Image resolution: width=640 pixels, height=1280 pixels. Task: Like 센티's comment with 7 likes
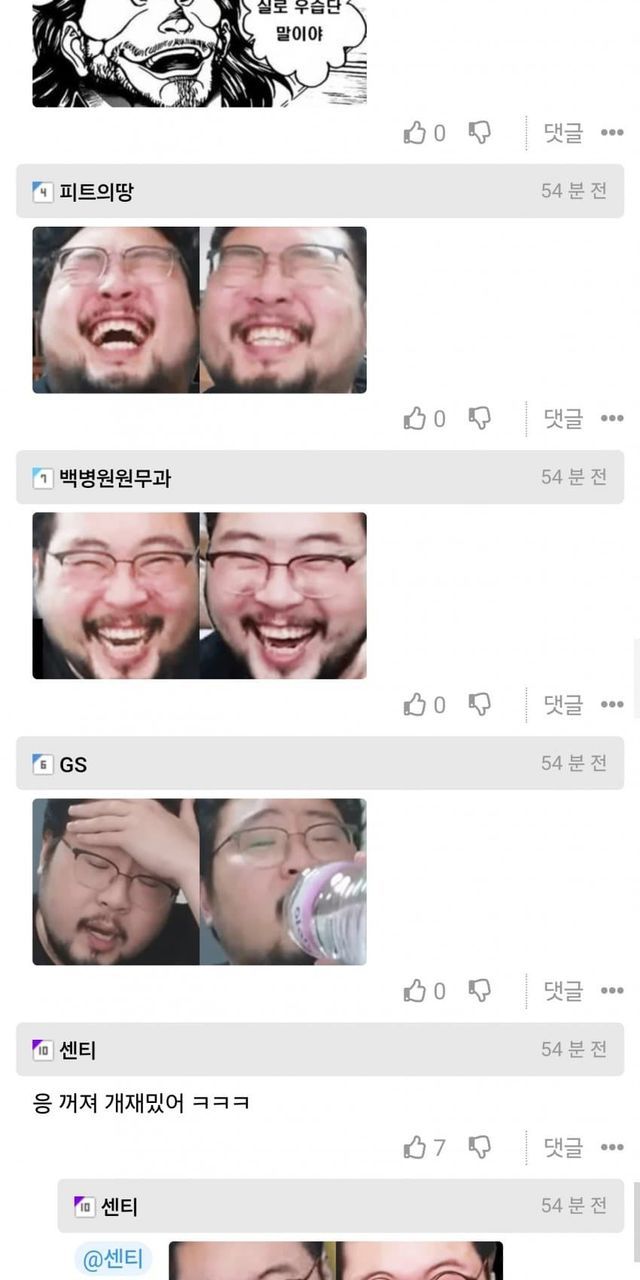[415, 1147]
